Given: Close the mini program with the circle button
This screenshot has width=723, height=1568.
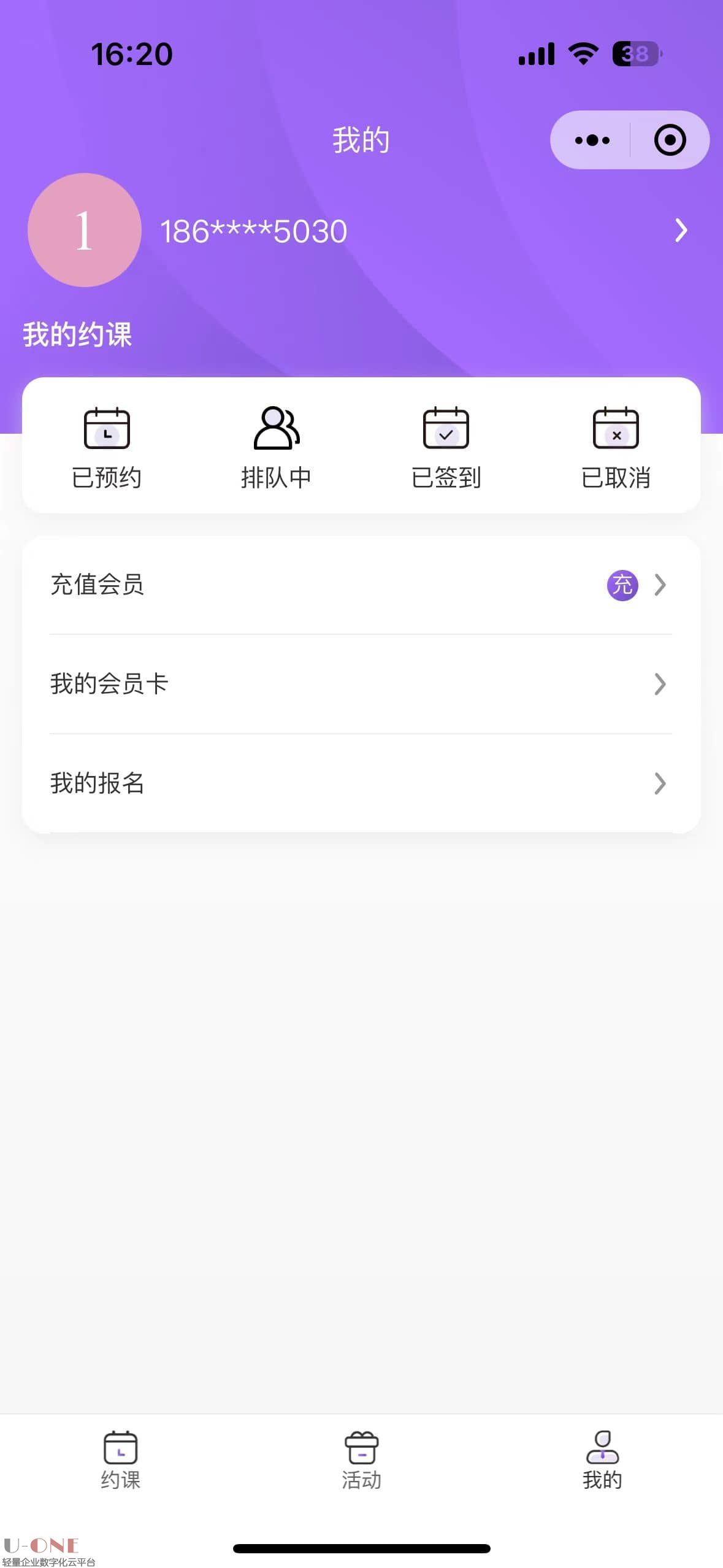Looking at the screenshot, I should tap(669, 140).
